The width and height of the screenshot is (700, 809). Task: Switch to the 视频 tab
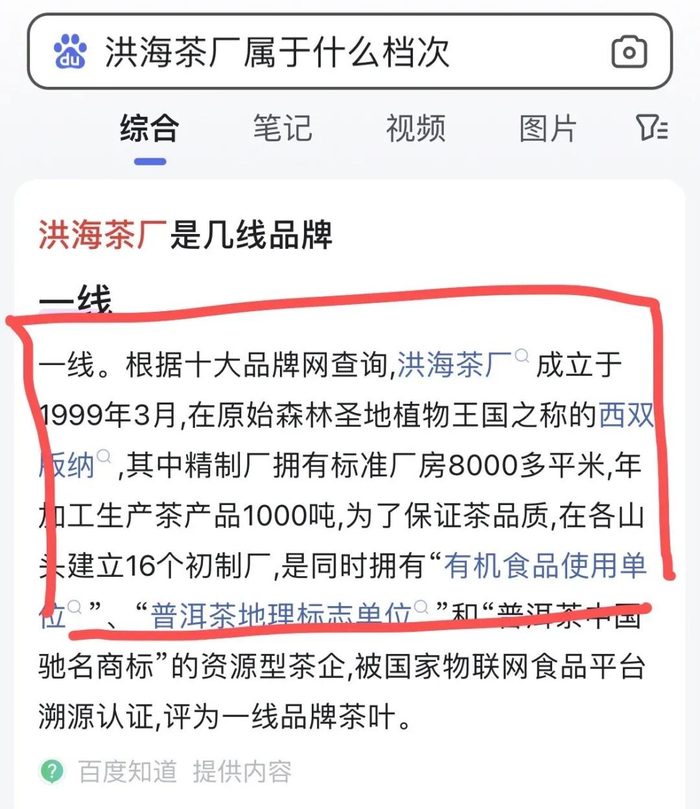coord(416,128)
